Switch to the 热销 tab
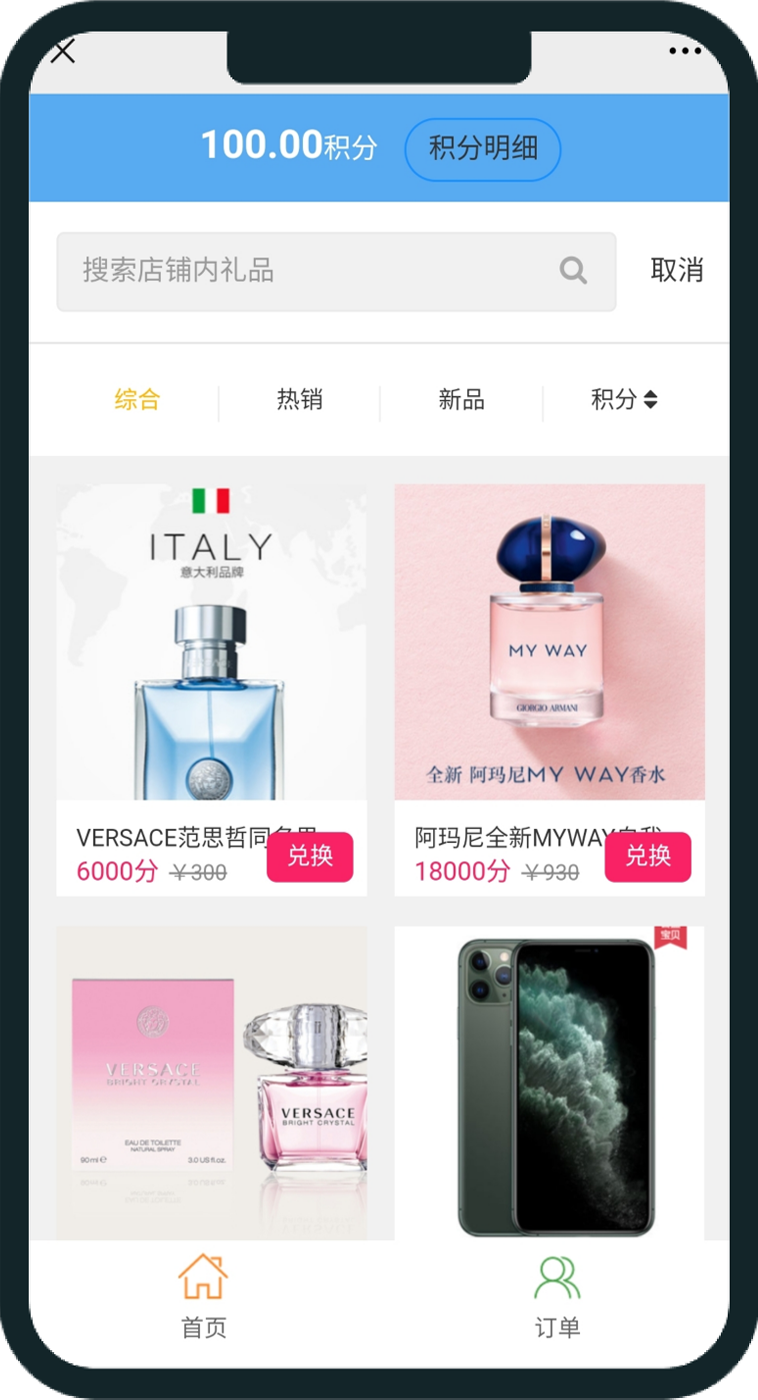 [x=299, y=400]
